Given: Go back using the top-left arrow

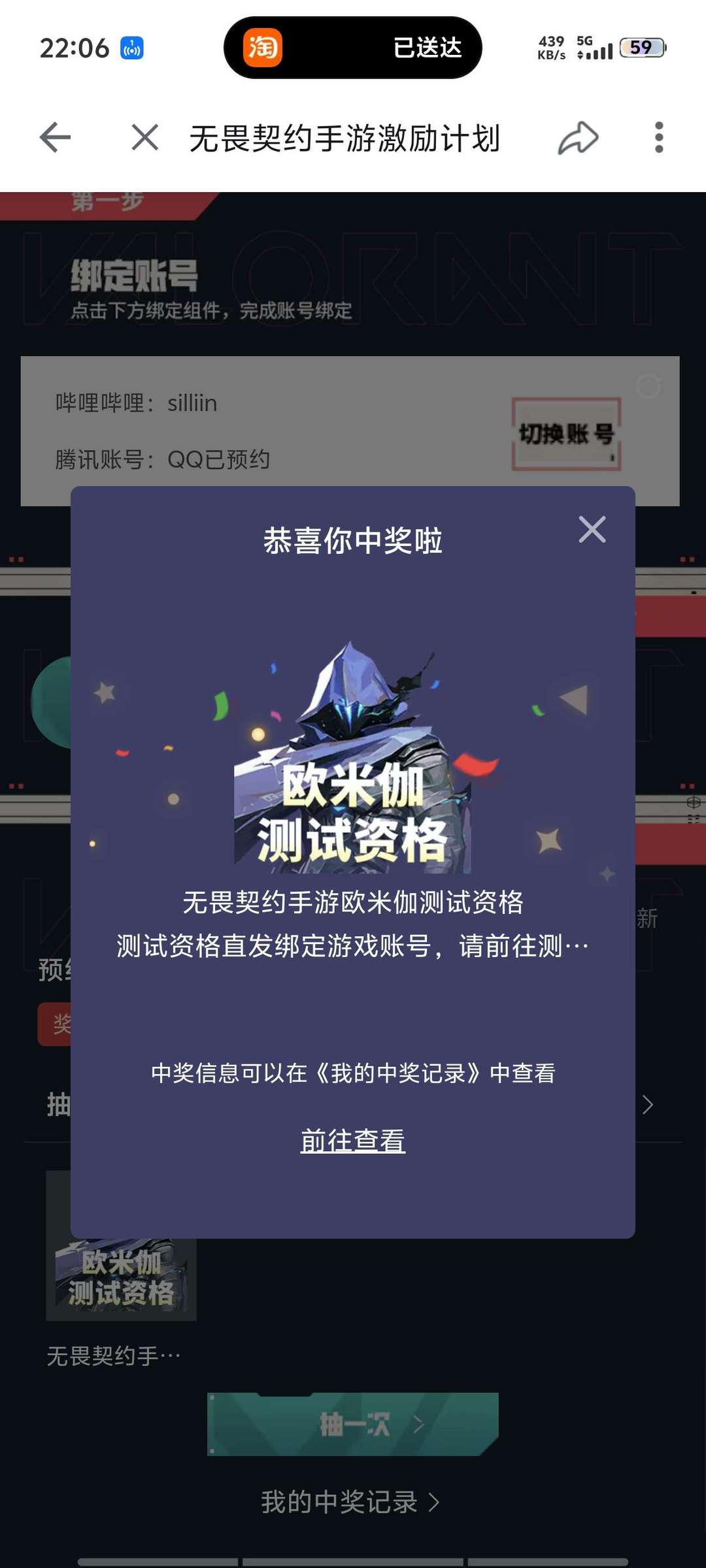Looking at the screenshot, I should pos(55,138).
